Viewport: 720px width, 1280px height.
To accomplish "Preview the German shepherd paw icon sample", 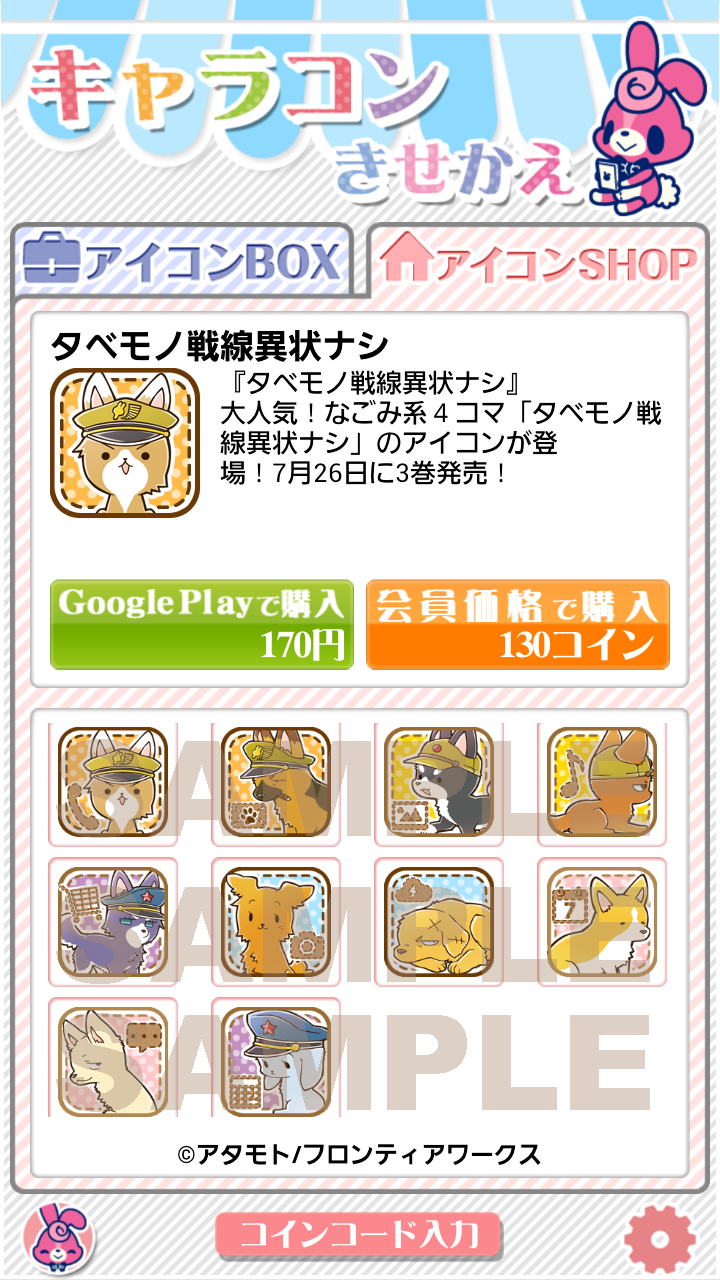I will point(276,782).
